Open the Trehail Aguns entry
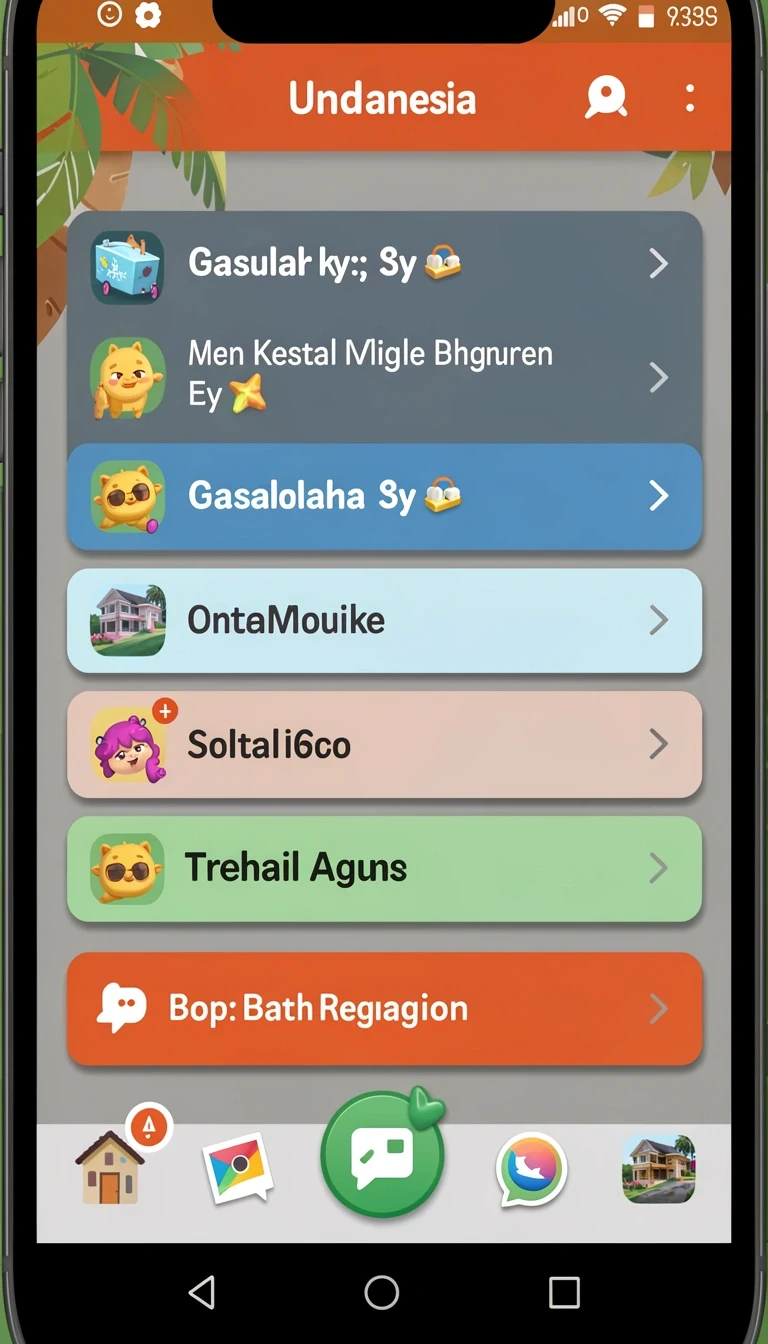This screenshot has height=1344, width=768. click(x=385, y=868)
